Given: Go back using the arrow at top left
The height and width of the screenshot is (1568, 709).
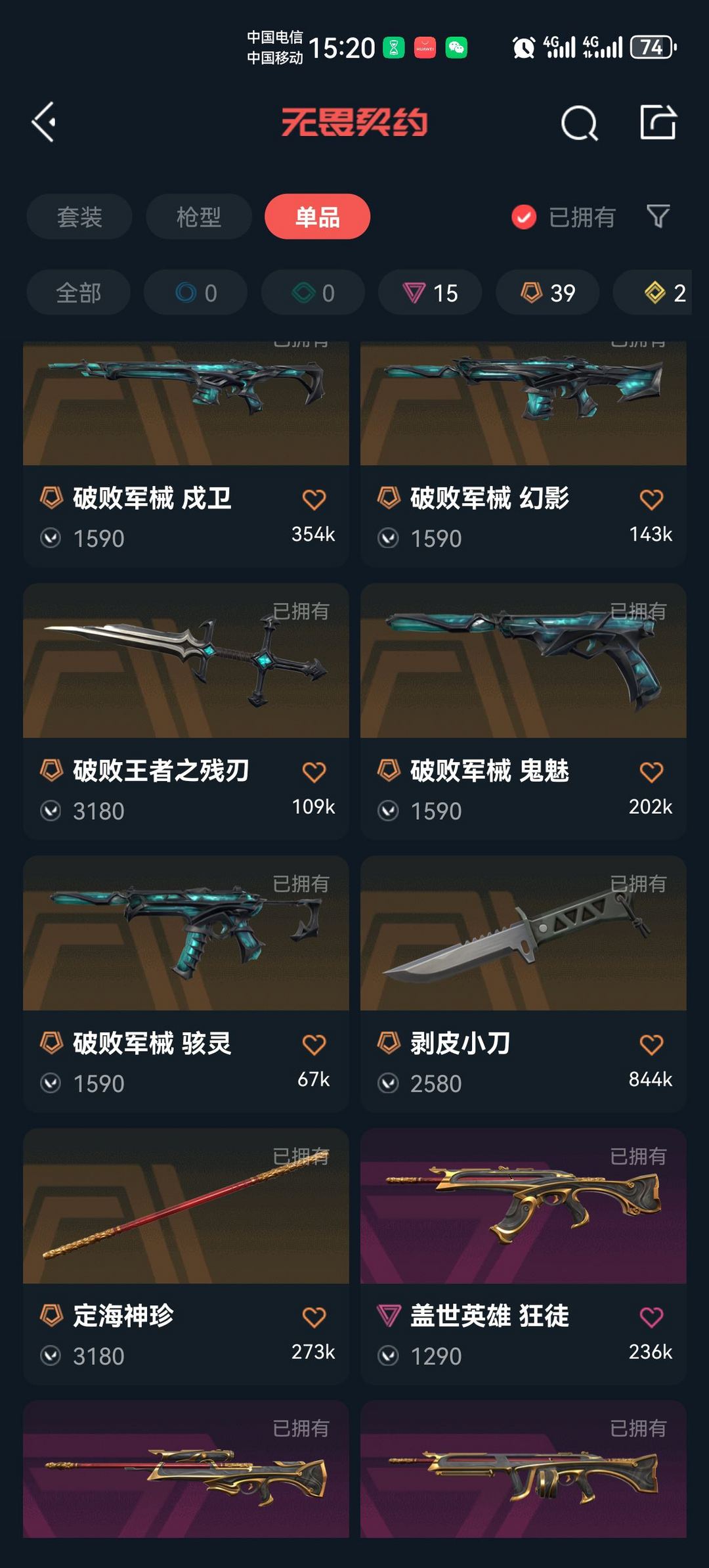Looking at the screenshot, I should pyautogui.click(x=43, y=123).
